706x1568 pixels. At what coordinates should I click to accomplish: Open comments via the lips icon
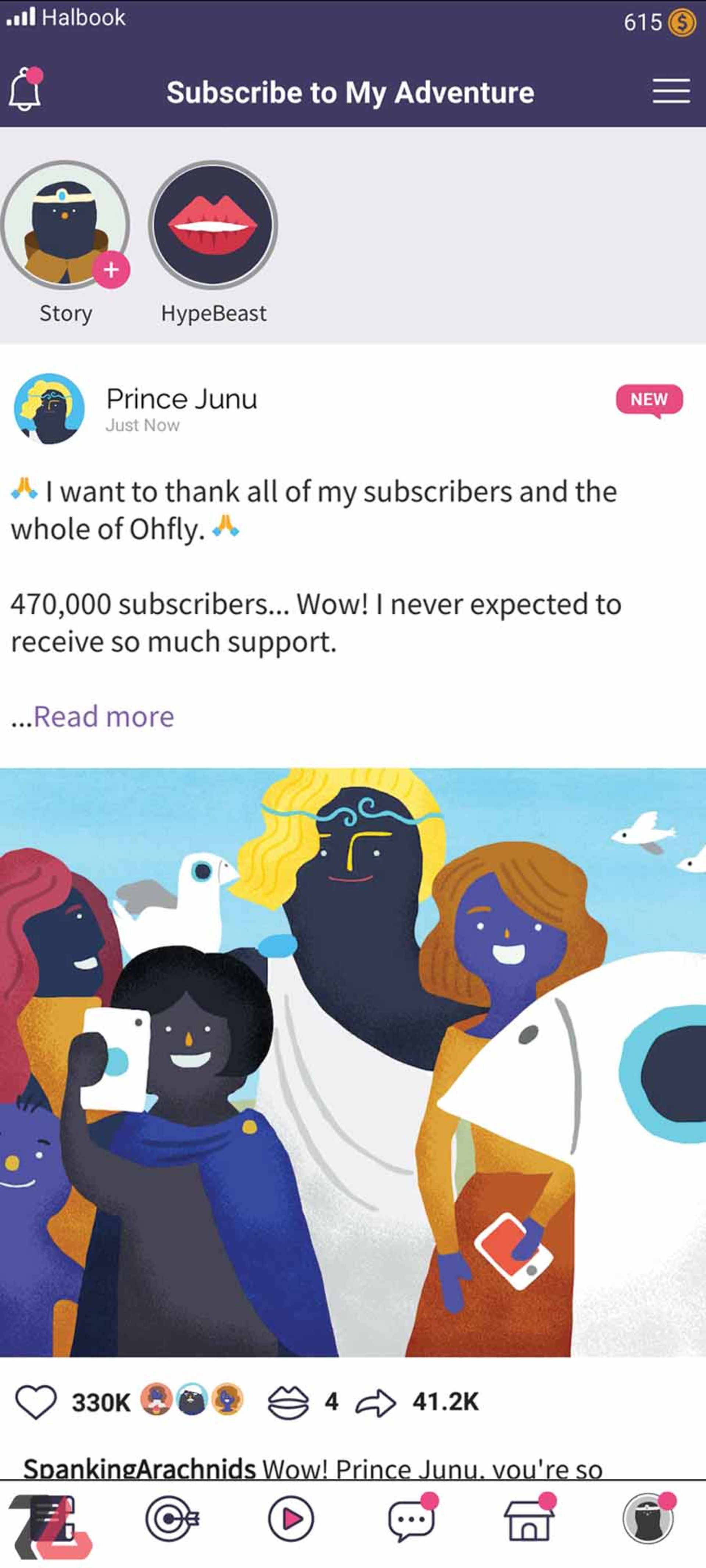pyautogui.click(x=288, y=1402)
